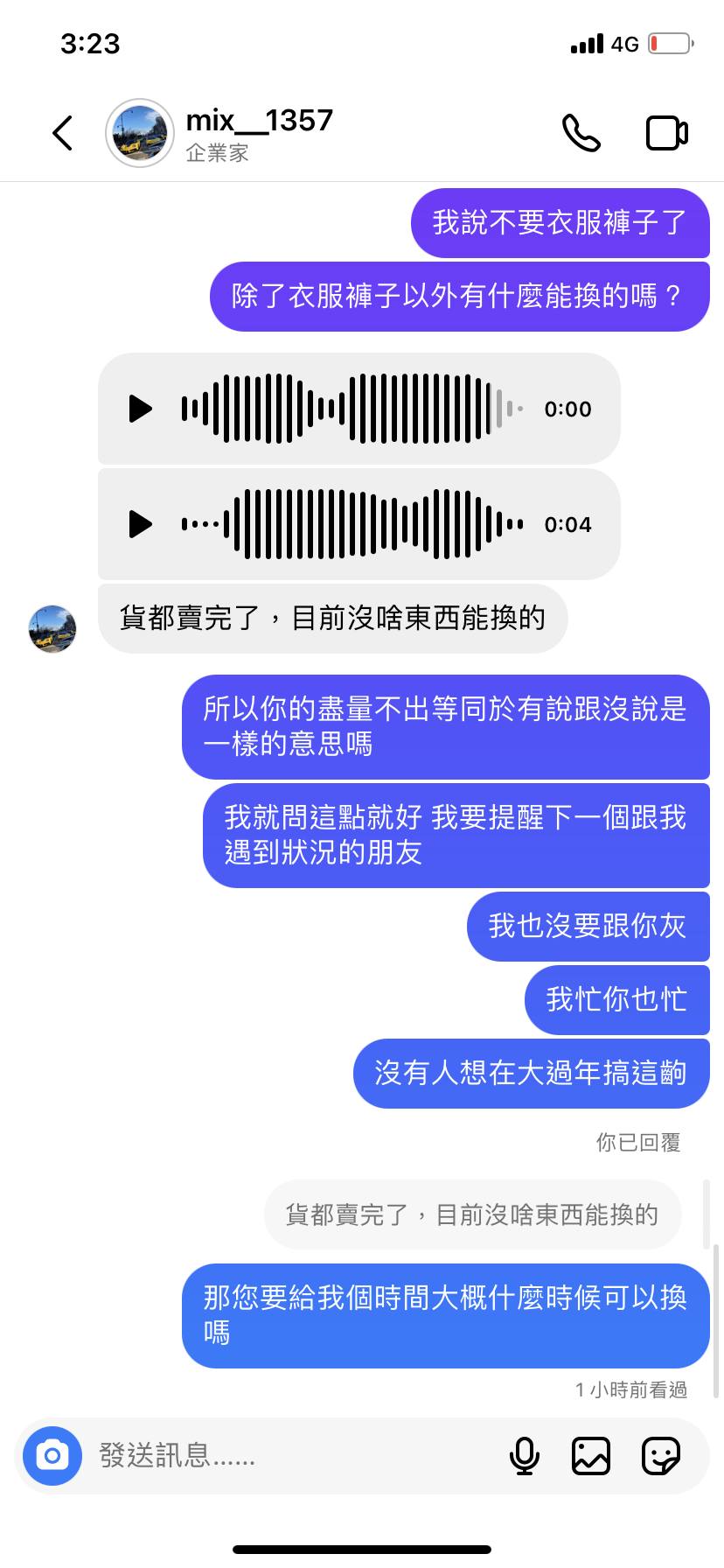The width and height of the screenshot is (724, 1568).
Task: Open the camera from the message bar
Action: [x=52, y=1456]
